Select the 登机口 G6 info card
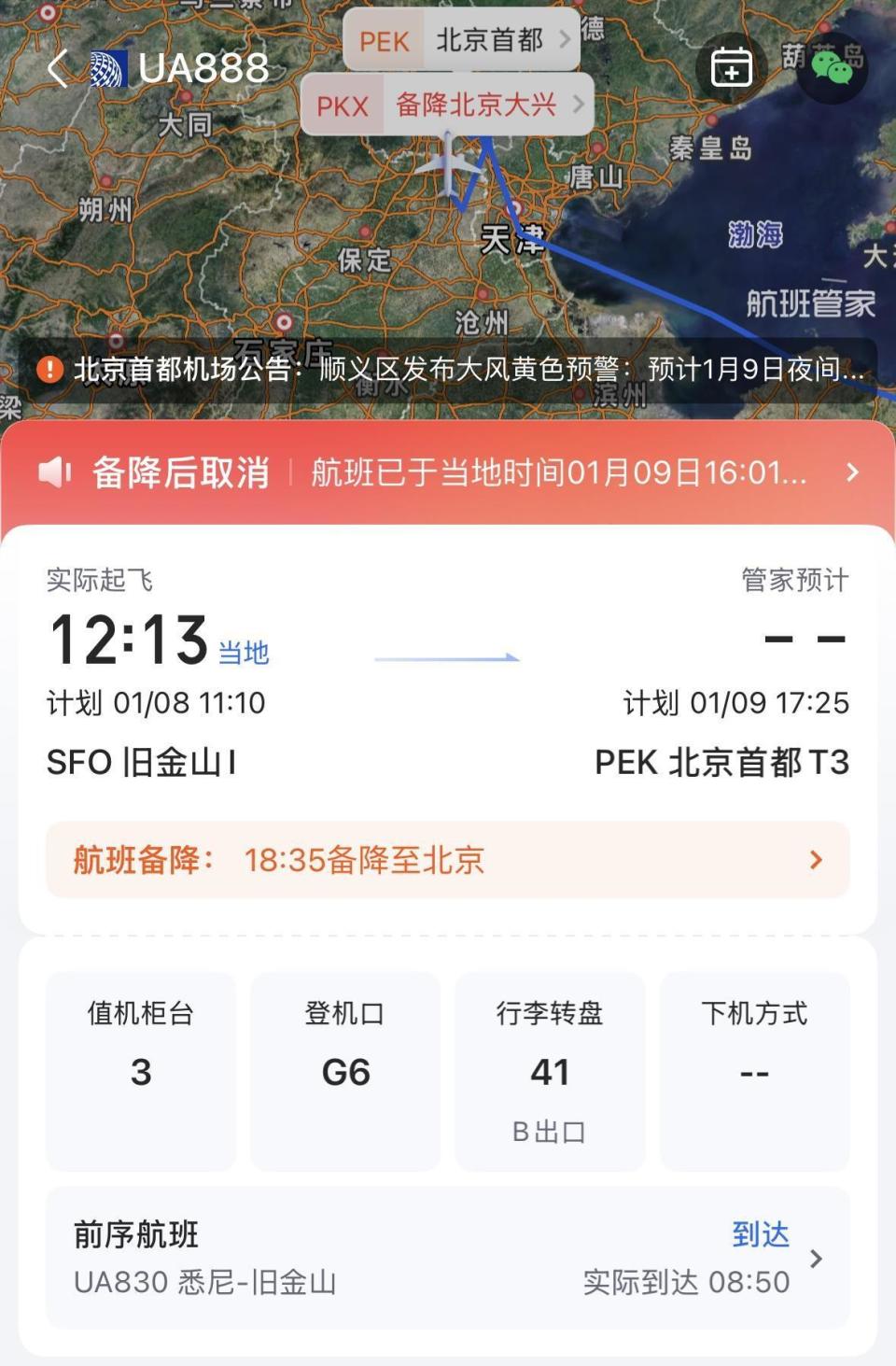896x1366 pixels. (343, 1071)
